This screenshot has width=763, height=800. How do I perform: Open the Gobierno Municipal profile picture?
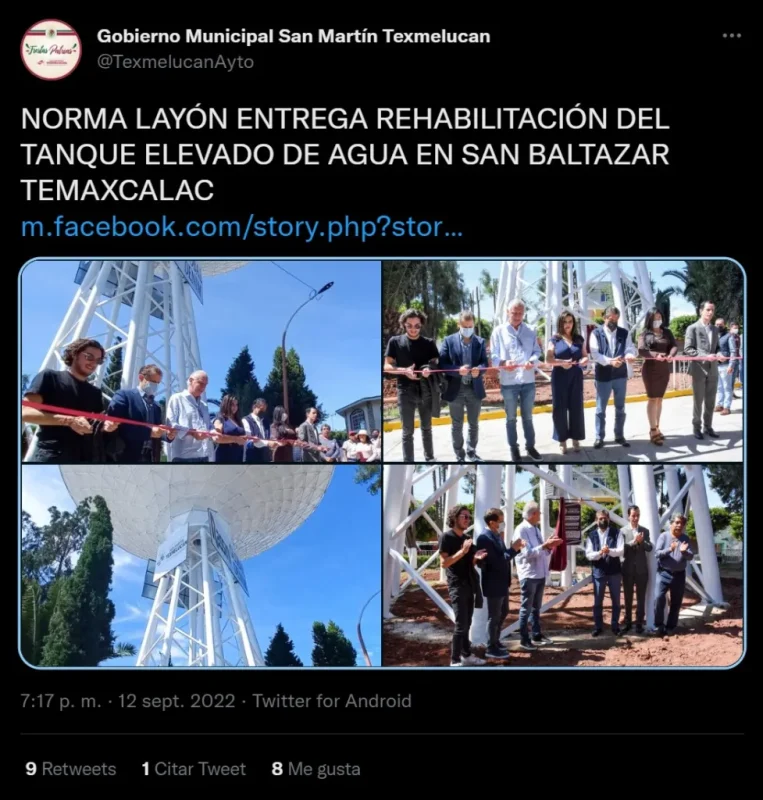tap(51, 49)
